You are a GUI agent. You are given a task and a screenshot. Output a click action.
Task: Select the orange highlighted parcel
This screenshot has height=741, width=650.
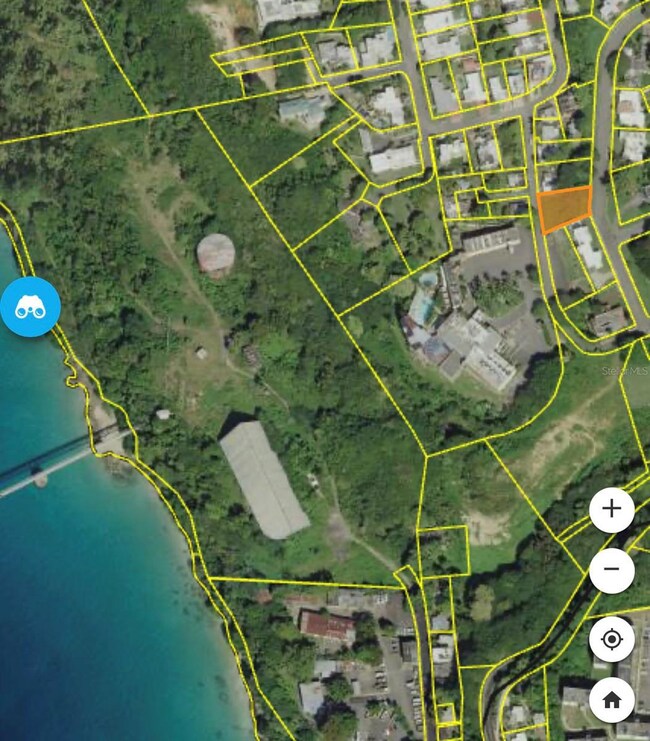coord(564,209)
